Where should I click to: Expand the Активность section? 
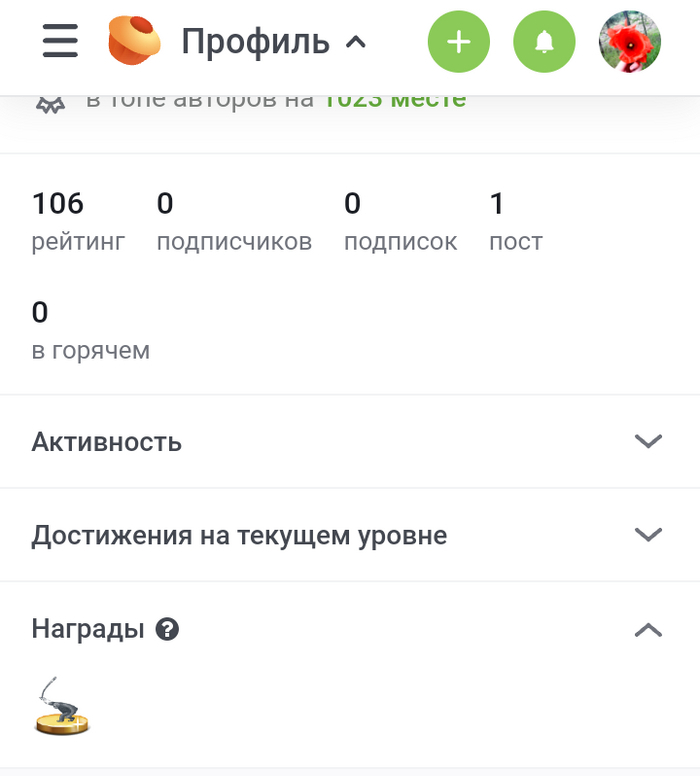click(648, 441)
